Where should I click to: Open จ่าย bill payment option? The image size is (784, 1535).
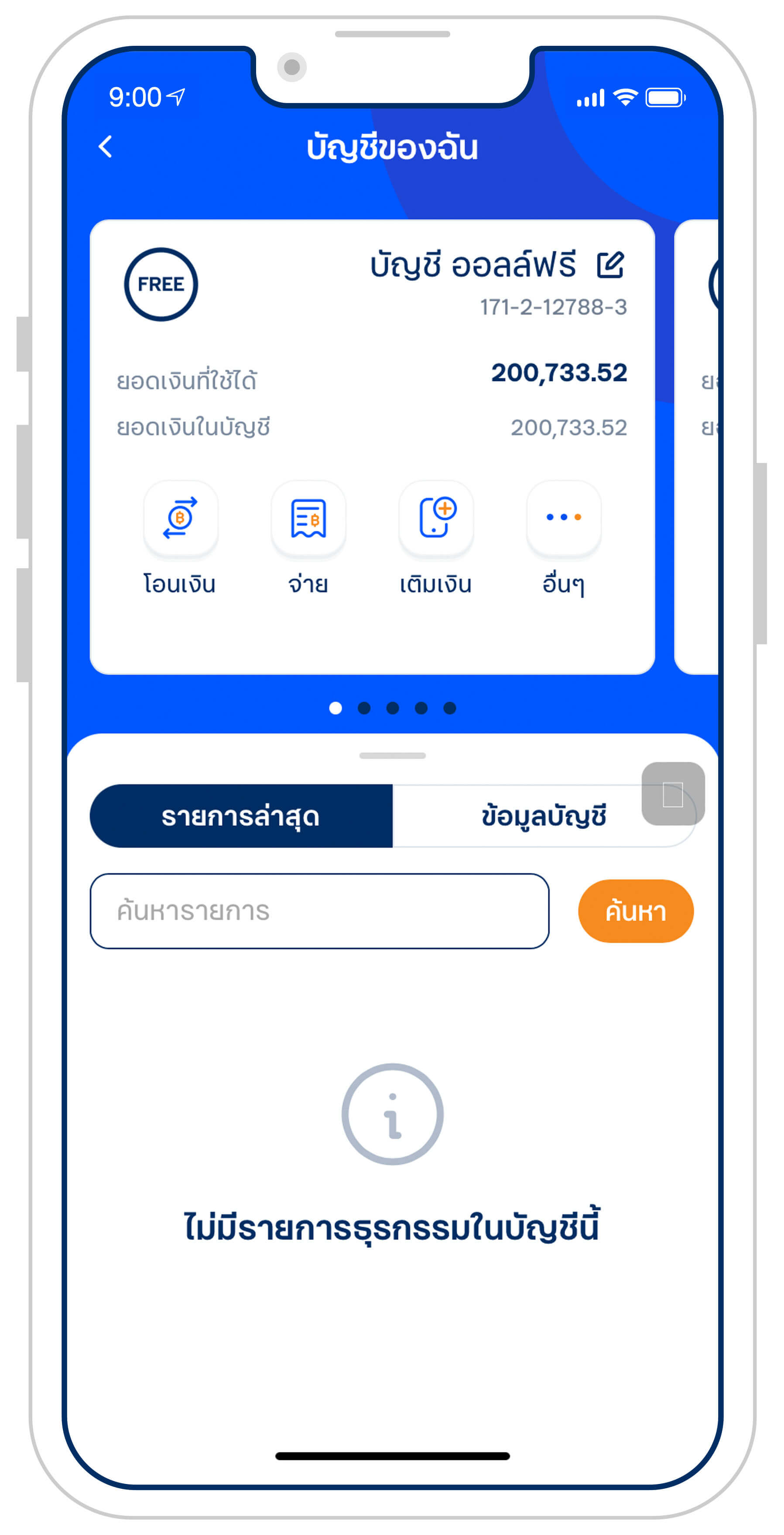[x=308, y=519]
